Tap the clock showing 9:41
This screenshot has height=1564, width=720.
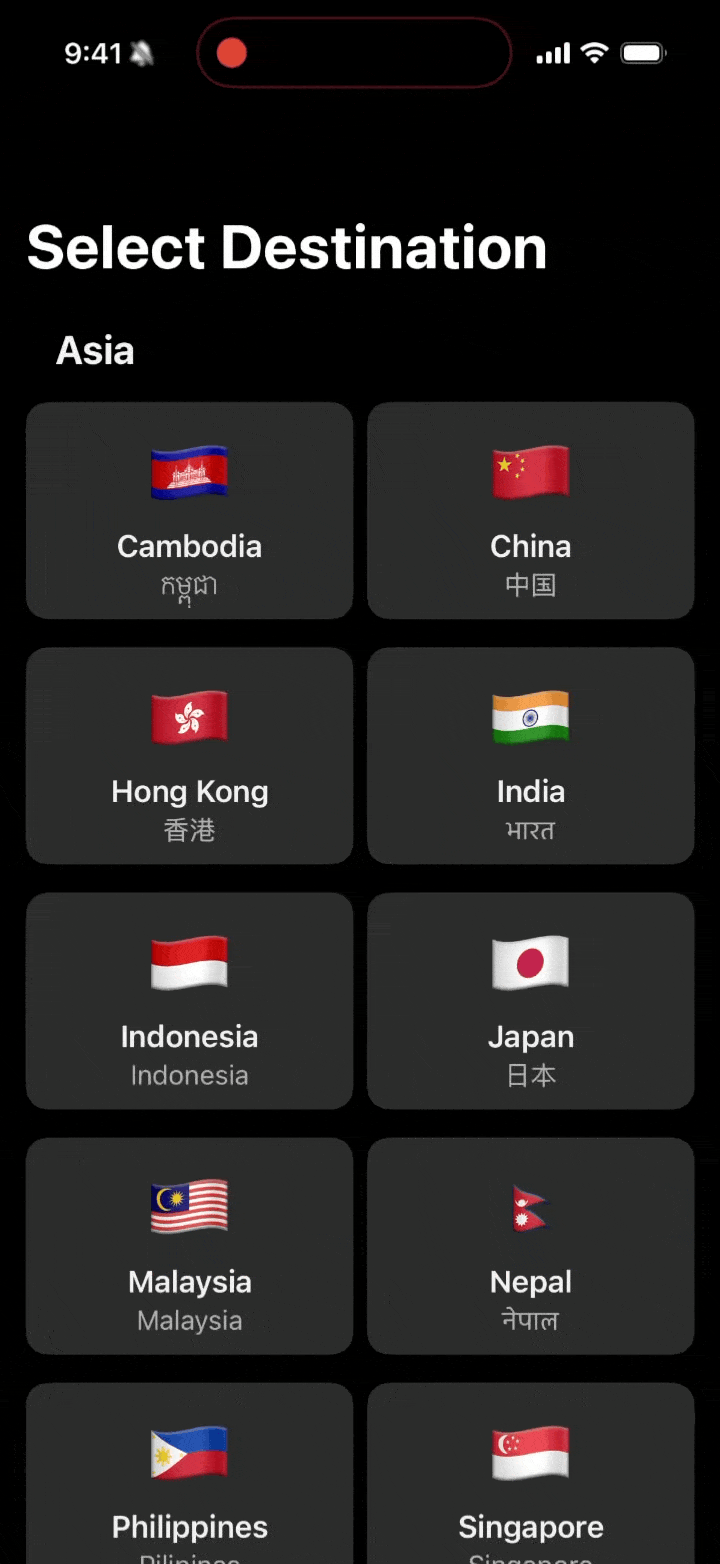pyautogui.click(x=94, y=53)
